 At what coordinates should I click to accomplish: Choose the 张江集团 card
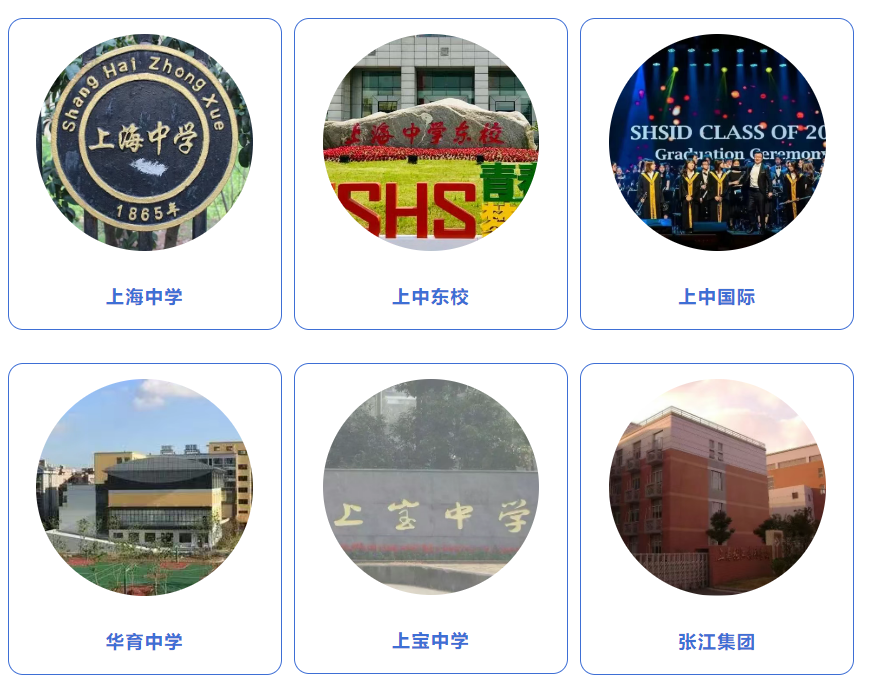[717, 519]
